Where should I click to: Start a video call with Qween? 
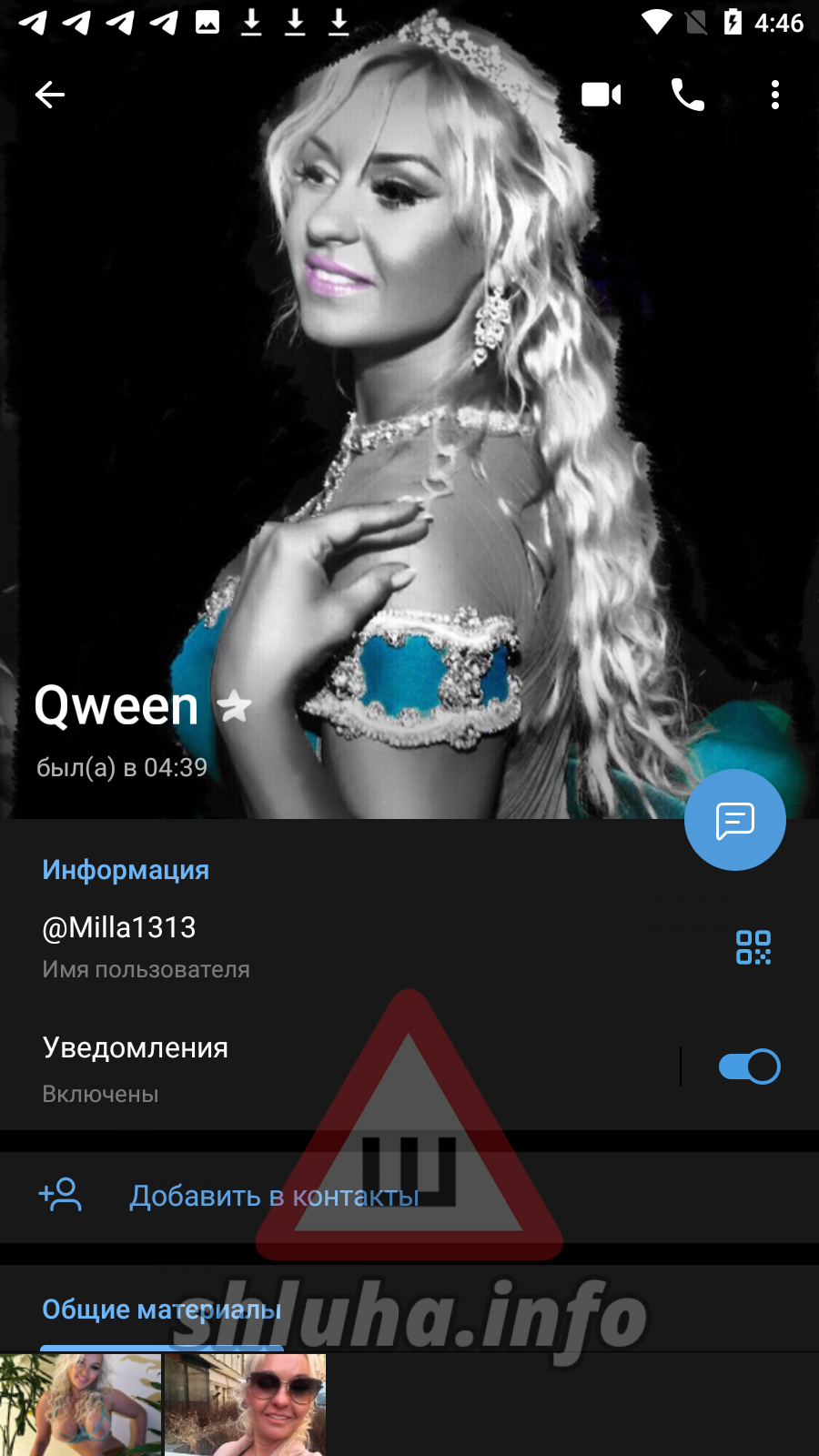click(x=601, y=95)
